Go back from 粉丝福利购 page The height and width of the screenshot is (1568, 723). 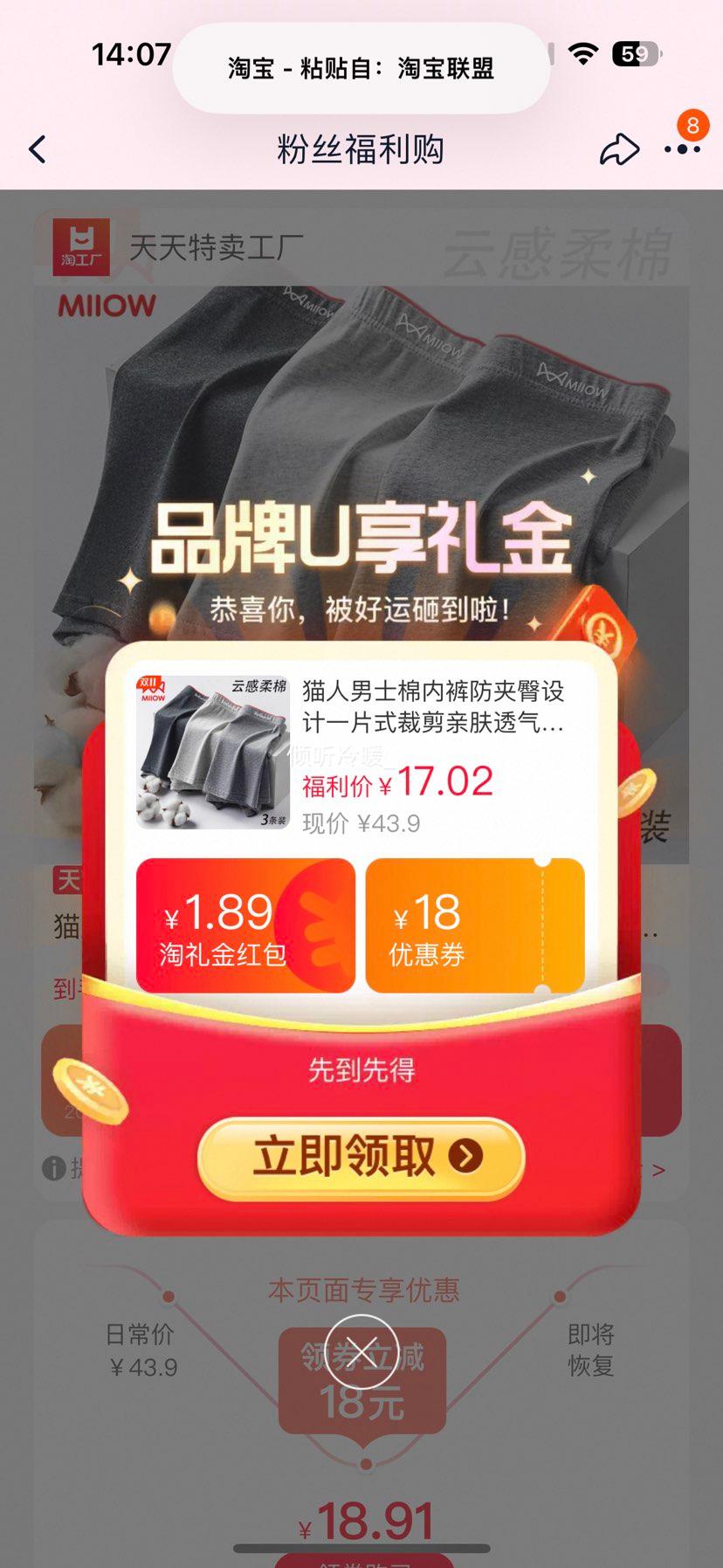coord(38,150)
